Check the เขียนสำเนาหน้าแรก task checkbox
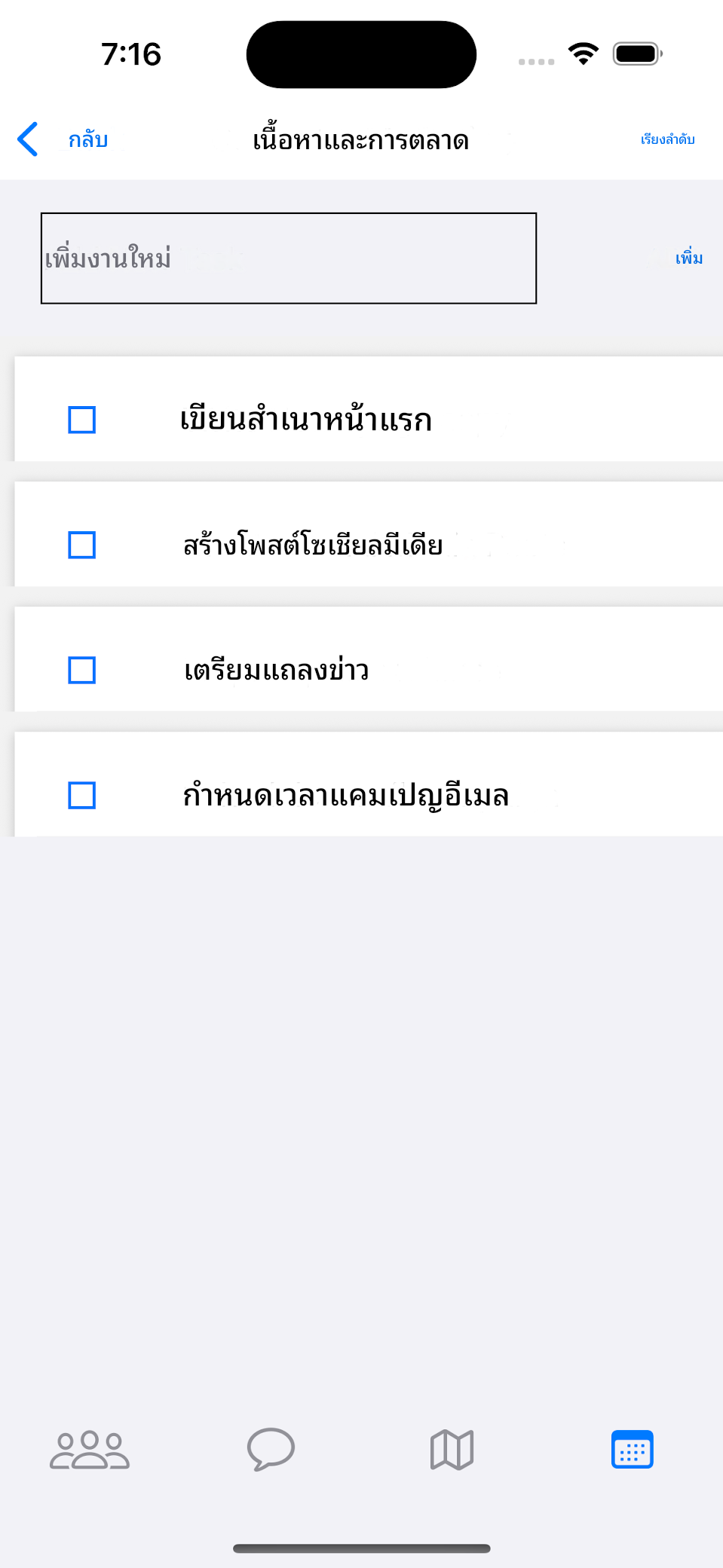This screenshot has width=723, height=1568. [81, 420]
